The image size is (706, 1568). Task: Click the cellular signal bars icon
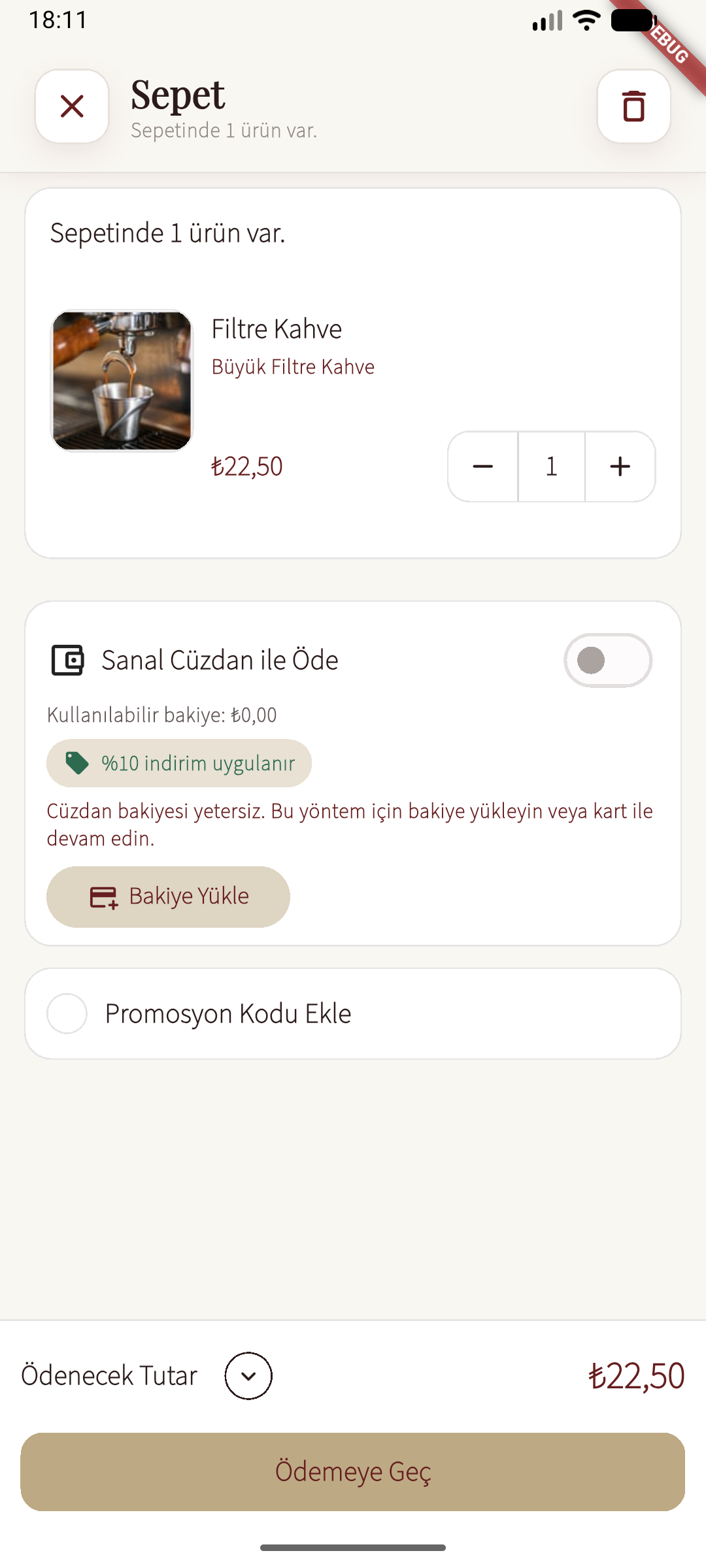tap(546, 20)
